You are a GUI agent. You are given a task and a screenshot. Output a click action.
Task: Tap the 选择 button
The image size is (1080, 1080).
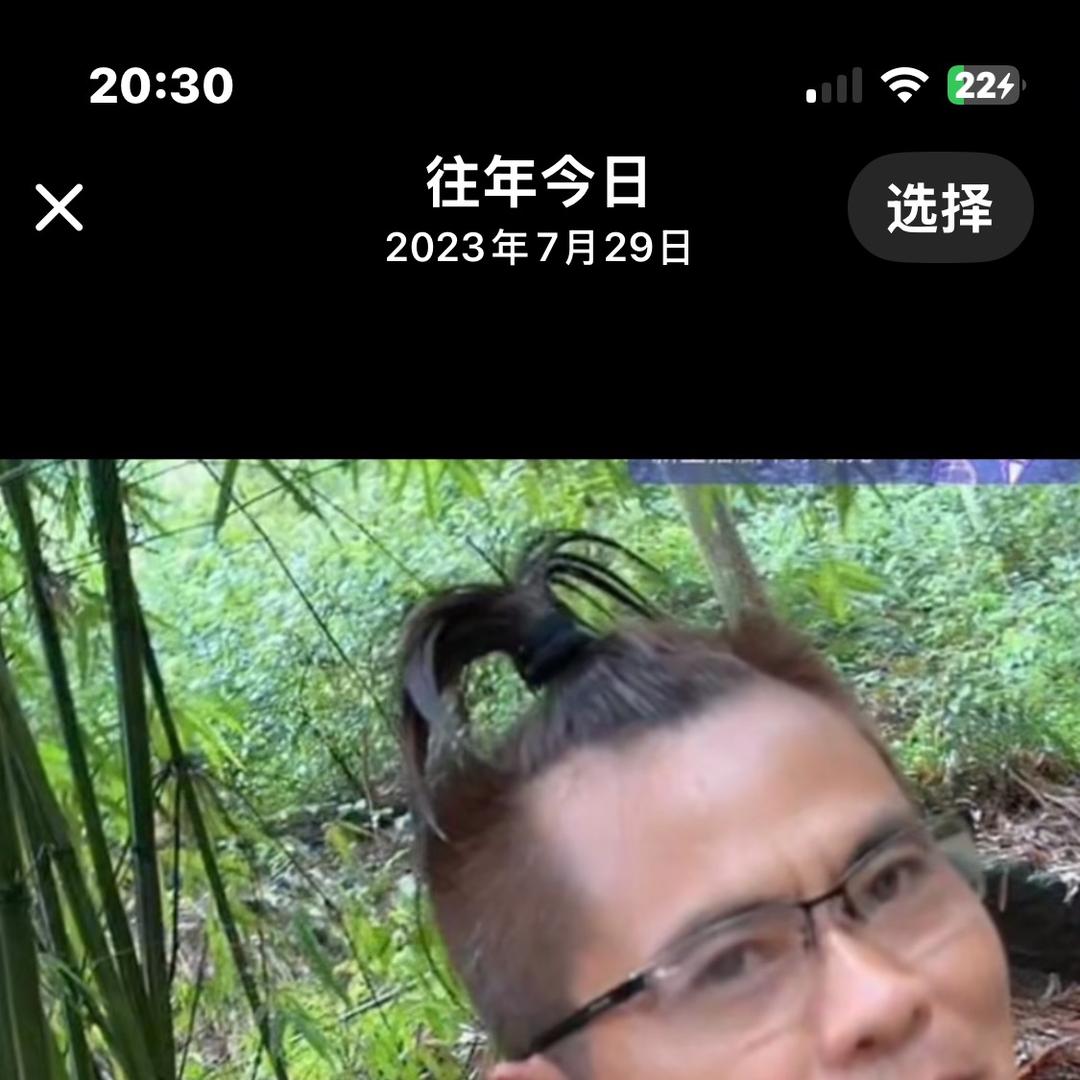(x=939, y=208)
